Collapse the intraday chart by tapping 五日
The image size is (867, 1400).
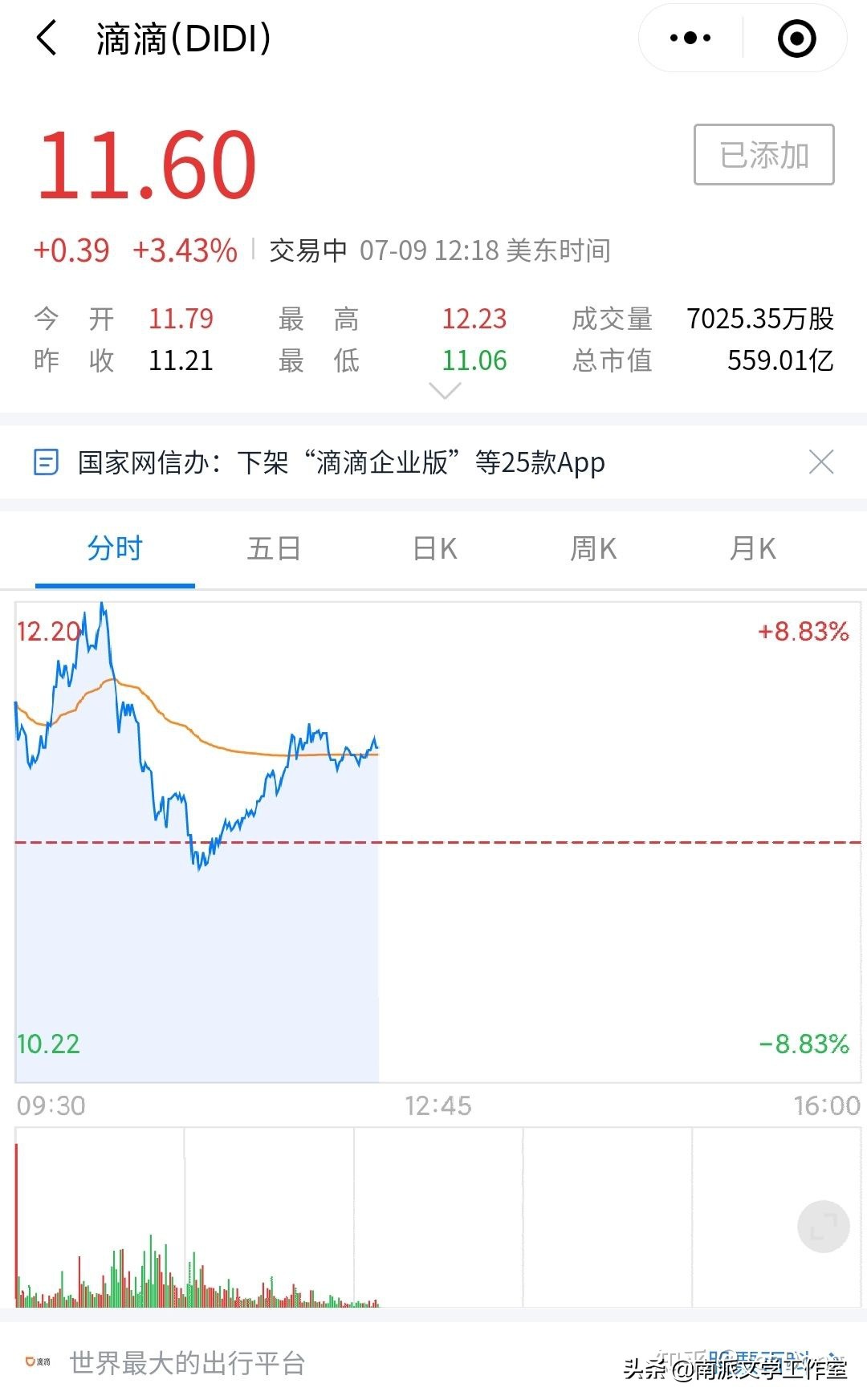[273, 548]
